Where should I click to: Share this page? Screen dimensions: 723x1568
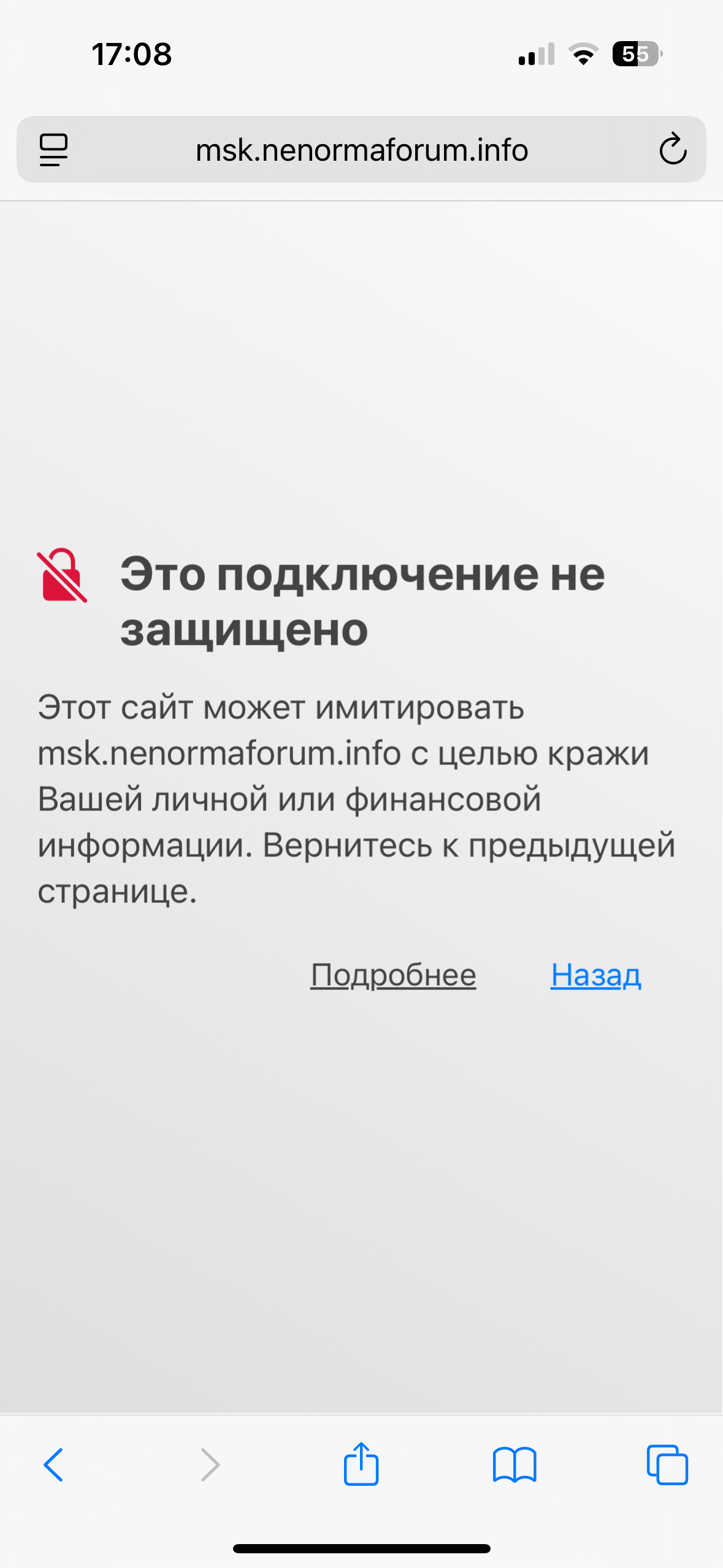click(x=361, y=1464)
